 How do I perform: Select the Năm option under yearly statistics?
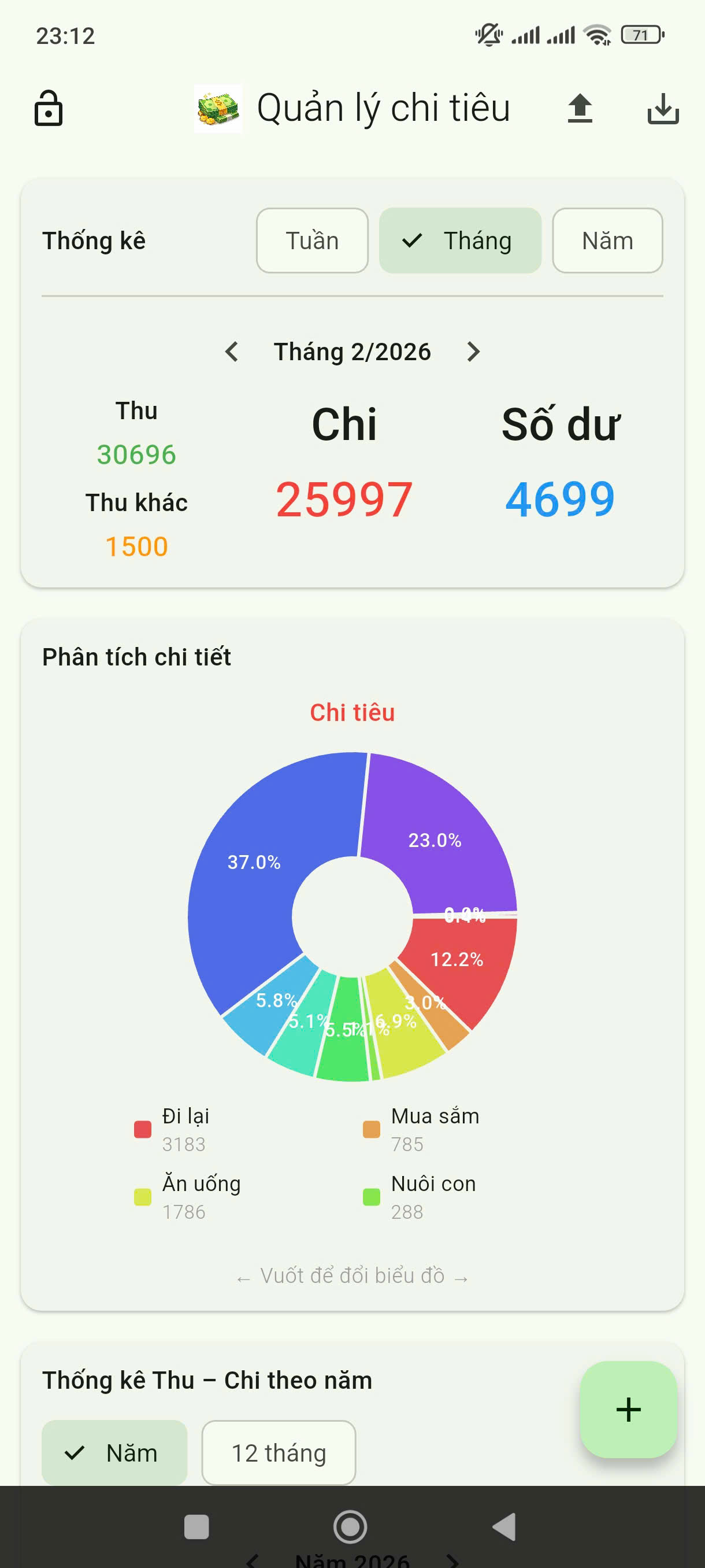coord(115,1453)
